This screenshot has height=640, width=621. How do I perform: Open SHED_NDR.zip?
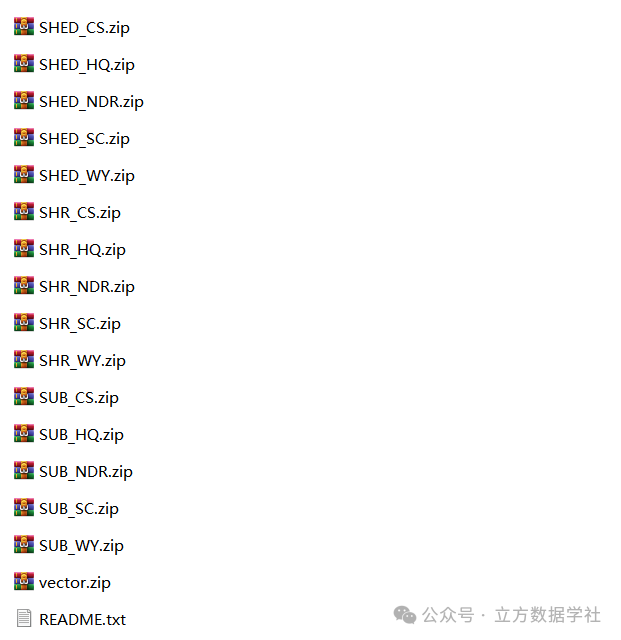tap(79, 101)
